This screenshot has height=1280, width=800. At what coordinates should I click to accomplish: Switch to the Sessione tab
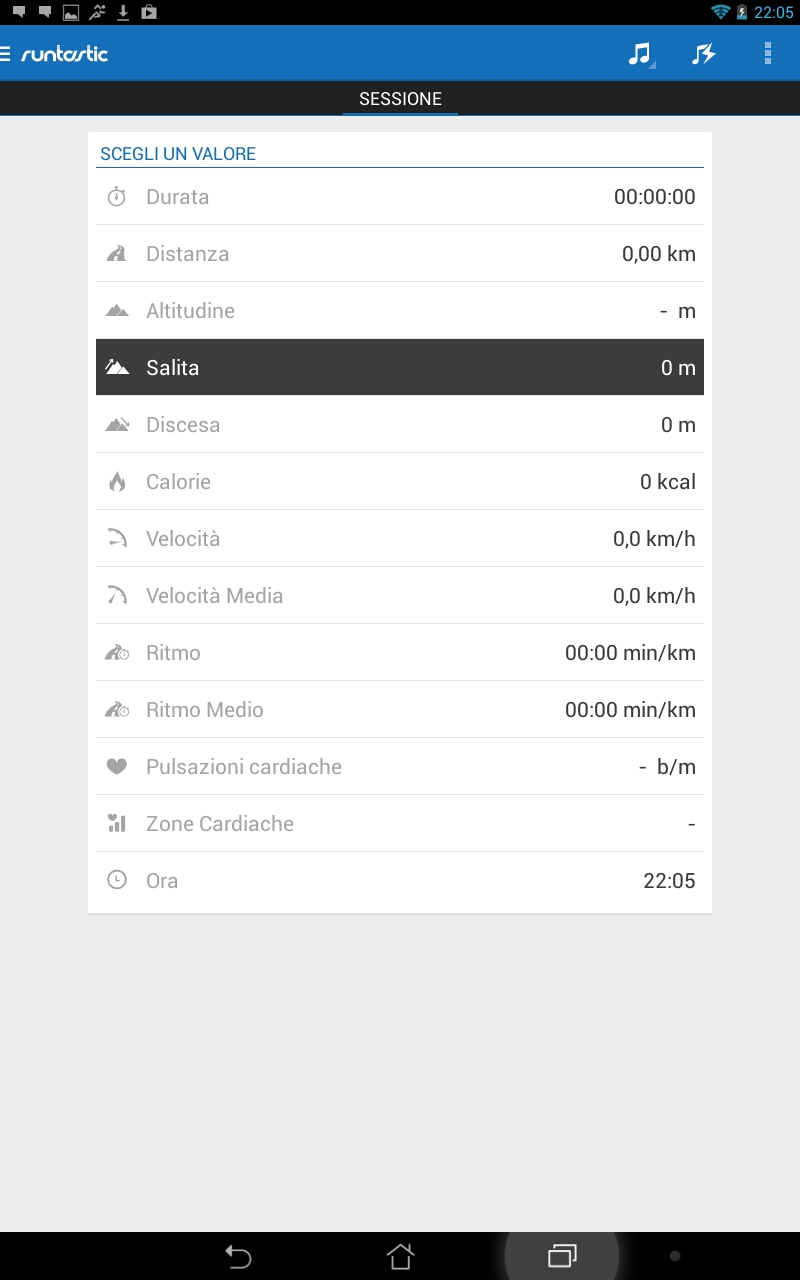point(400,99)
